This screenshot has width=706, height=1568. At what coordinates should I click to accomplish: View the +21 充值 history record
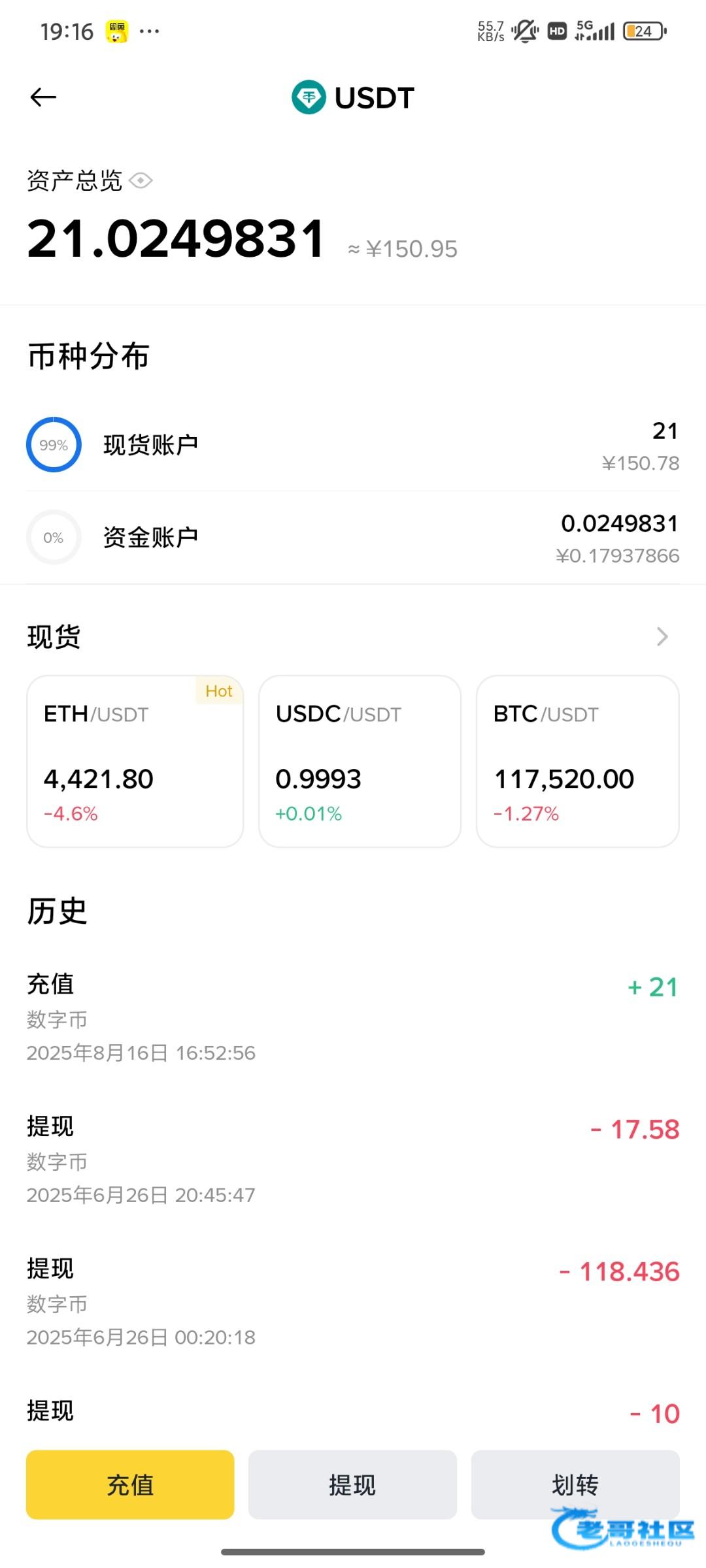[353, 1018]
